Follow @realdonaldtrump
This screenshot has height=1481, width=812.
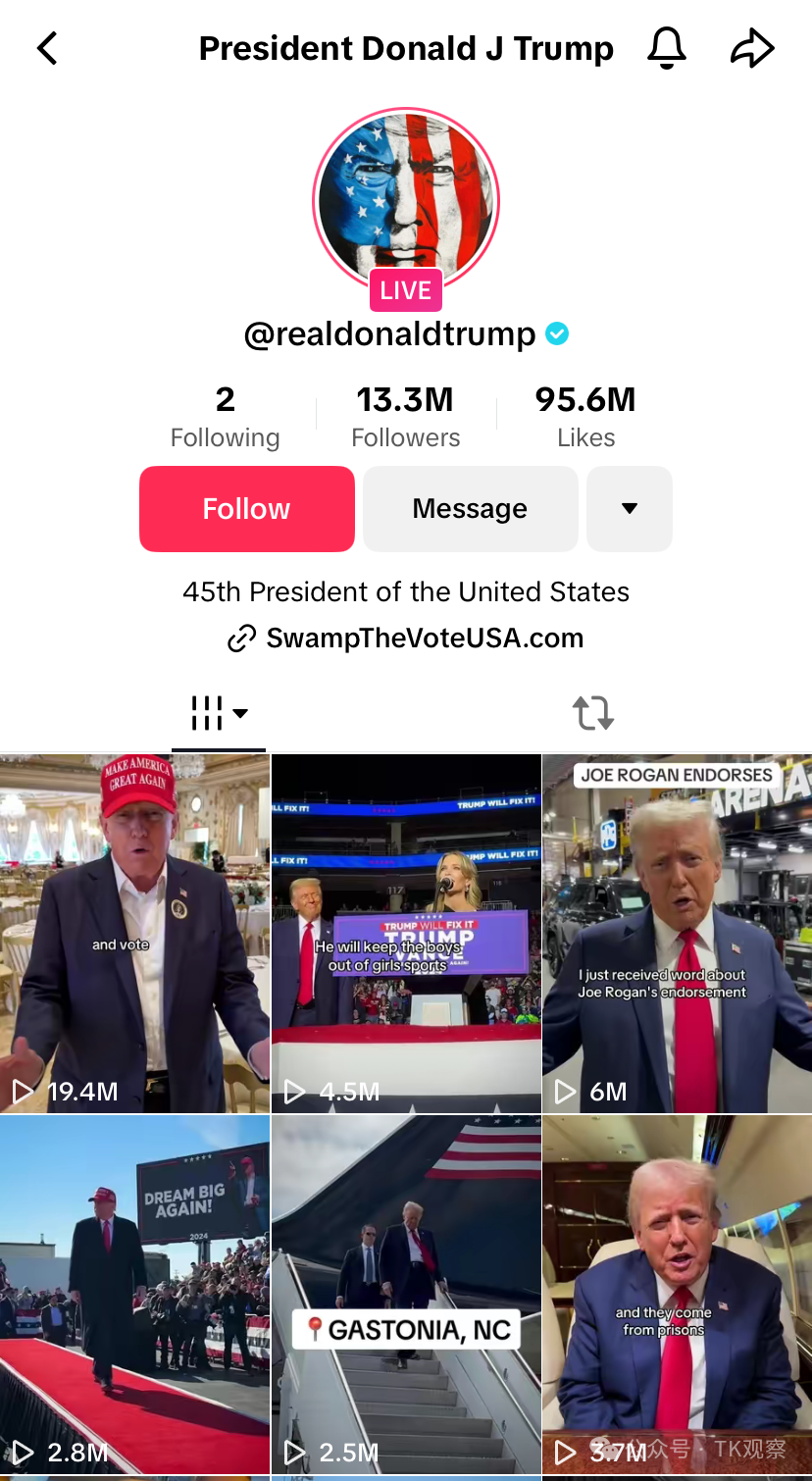[247, 509]
